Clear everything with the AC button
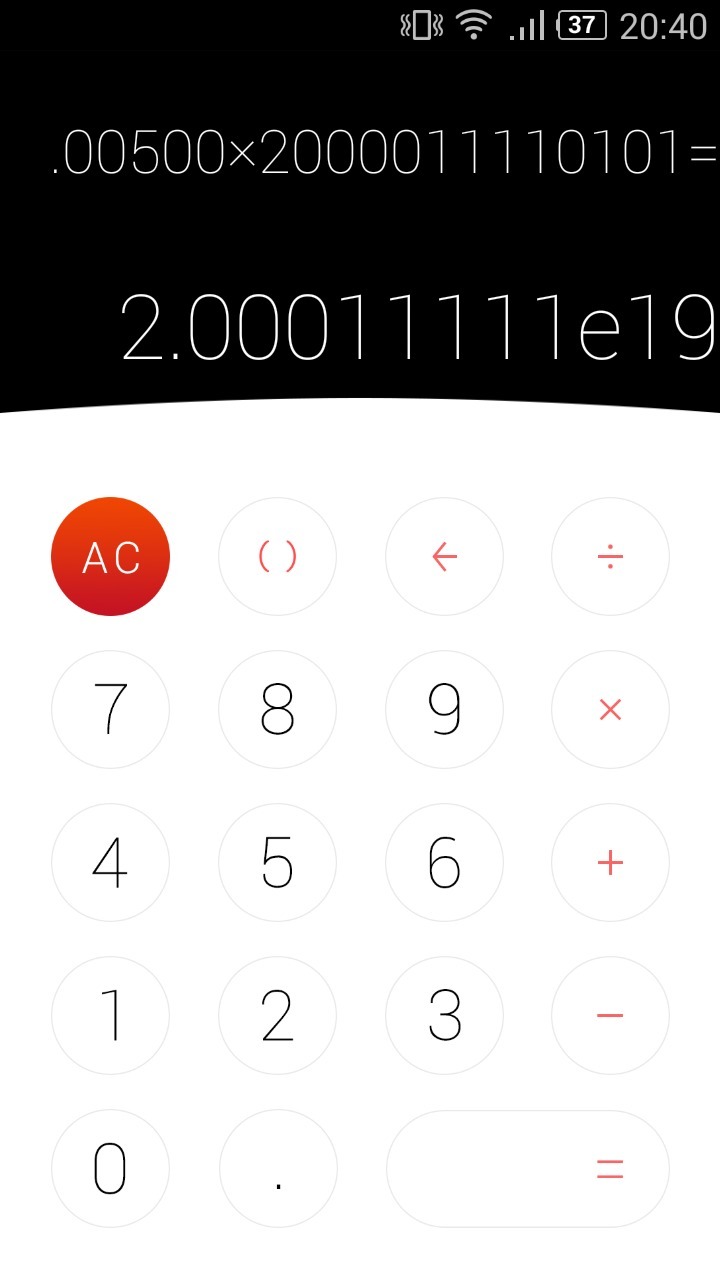The width and height of the screenshot is (720, 1280). (x=110, y=556)
